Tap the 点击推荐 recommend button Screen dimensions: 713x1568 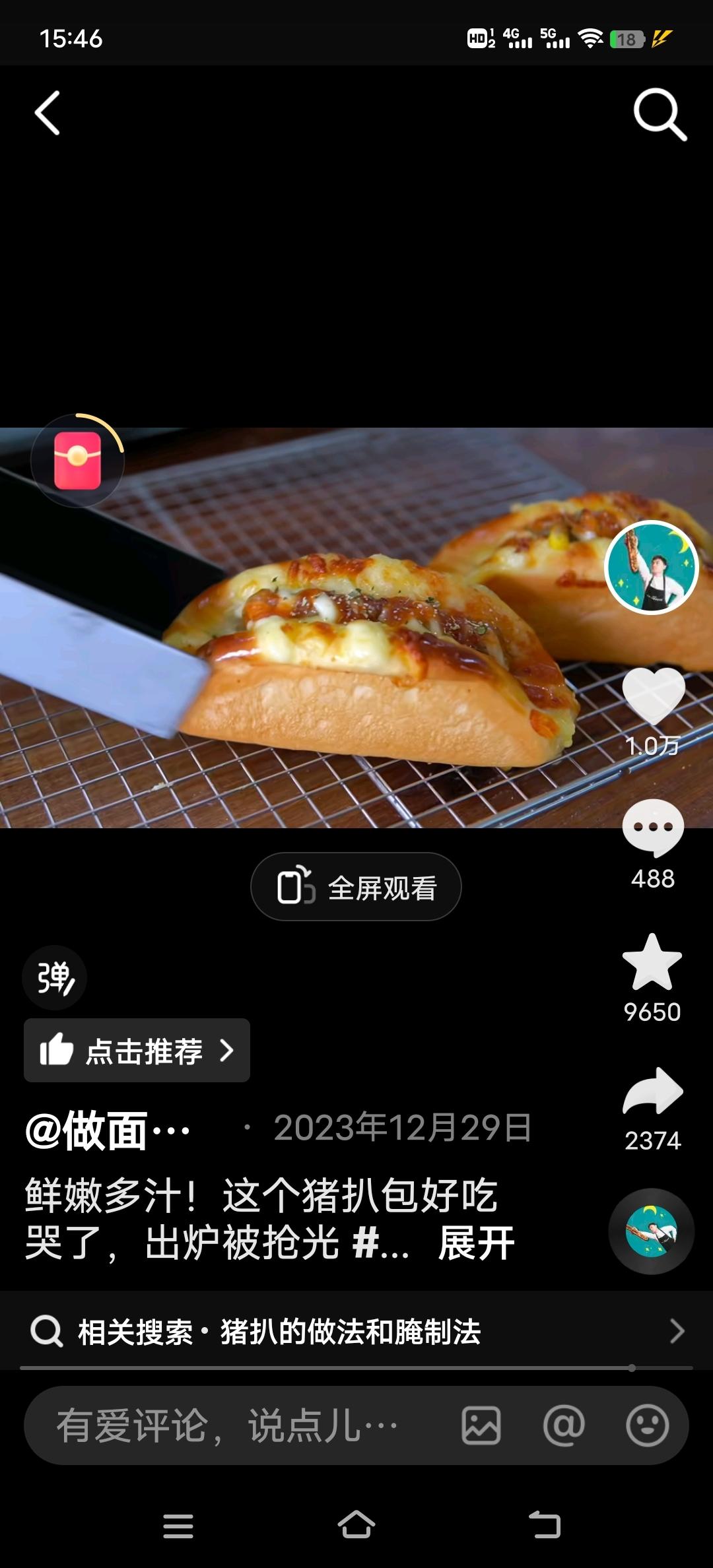[x=137, y=1051]
